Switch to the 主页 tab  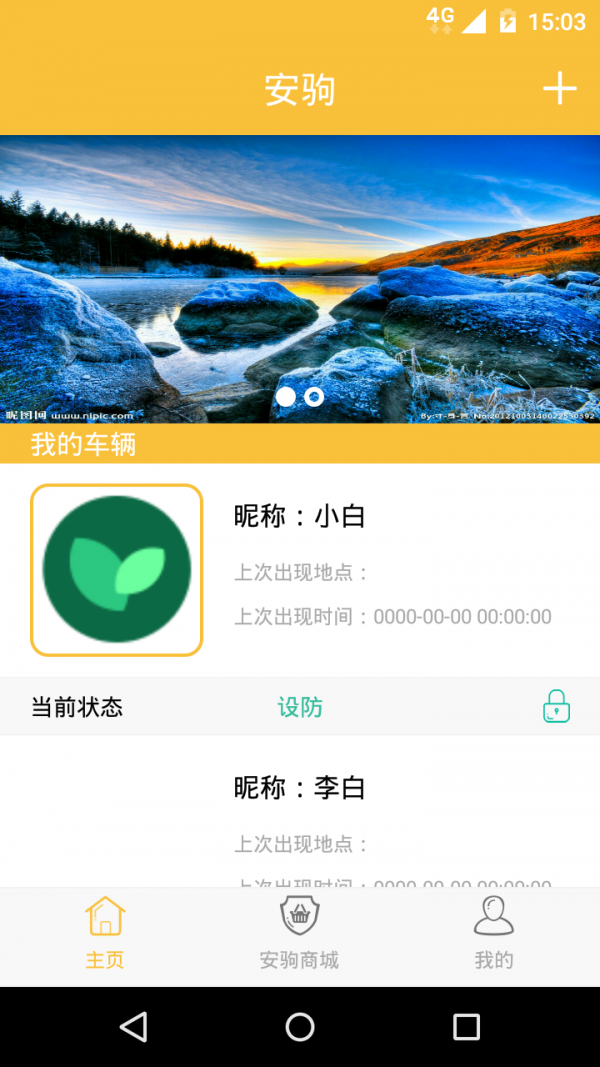click(x=105, y=933)
